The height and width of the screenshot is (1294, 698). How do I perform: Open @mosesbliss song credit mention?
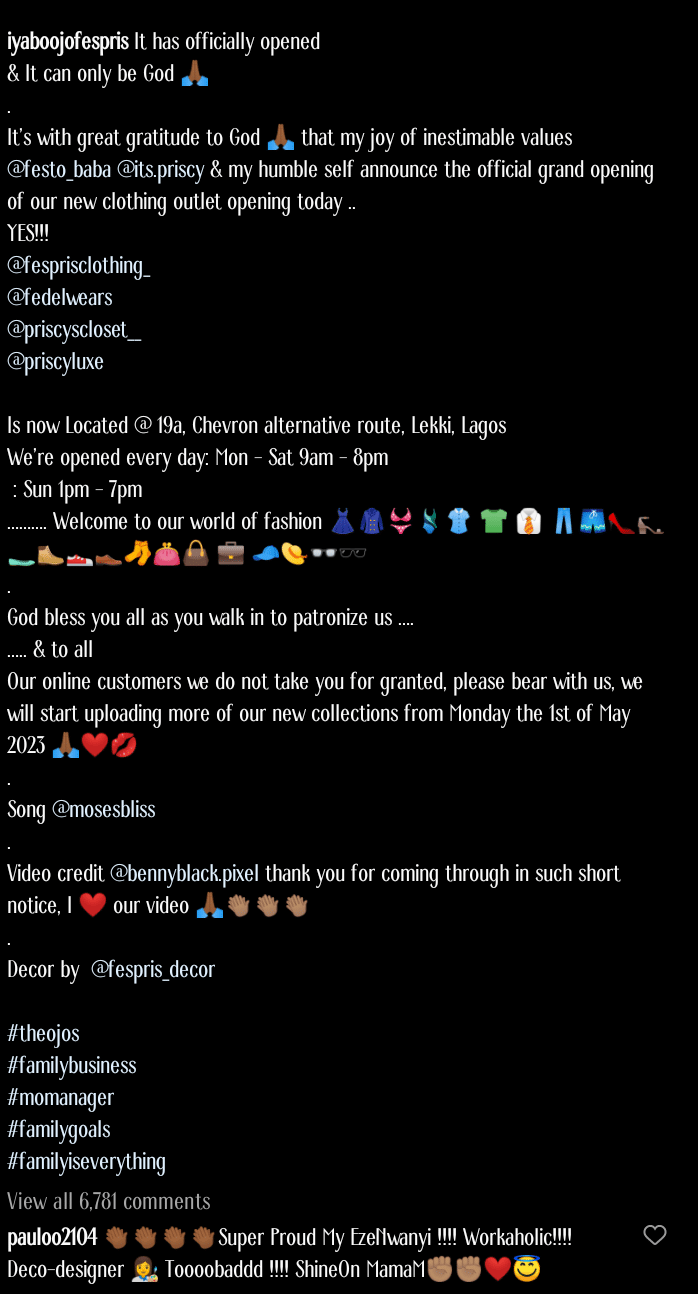tap(103, 810)
